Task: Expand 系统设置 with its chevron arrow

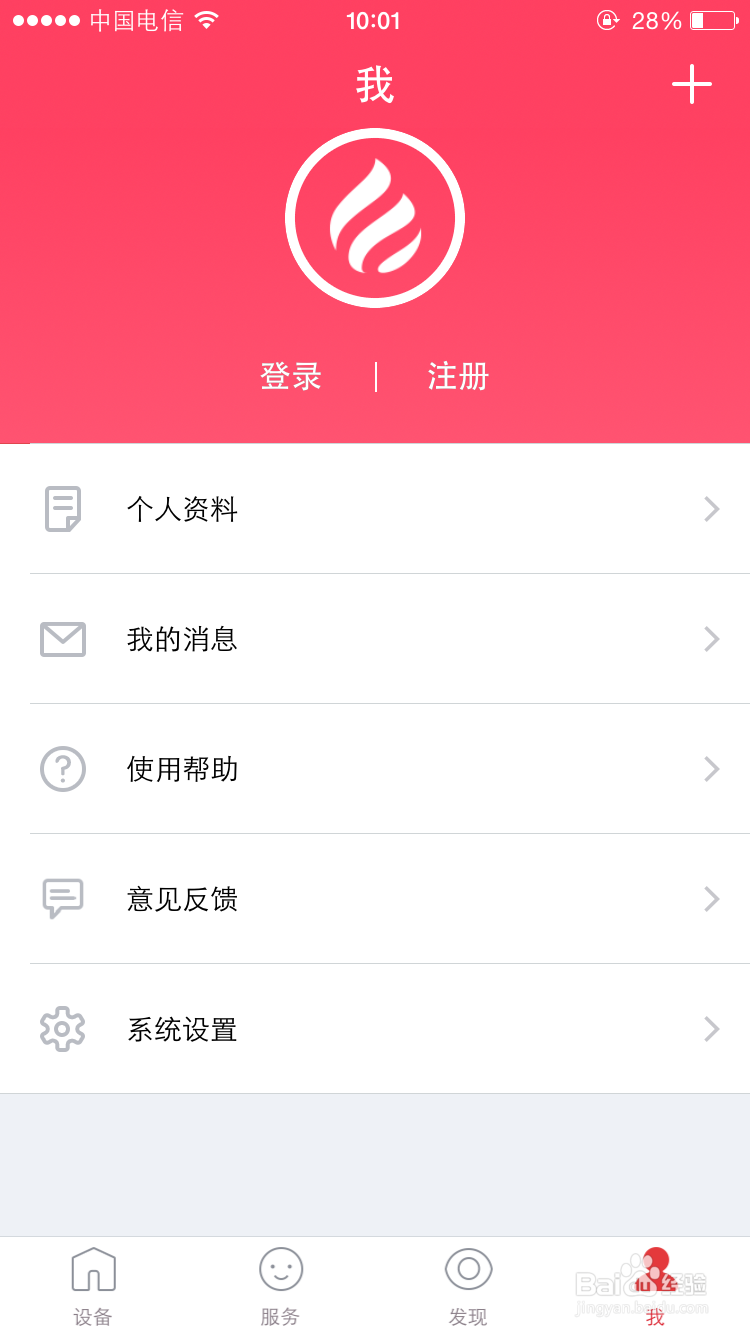Action: tap(711, 1029)
